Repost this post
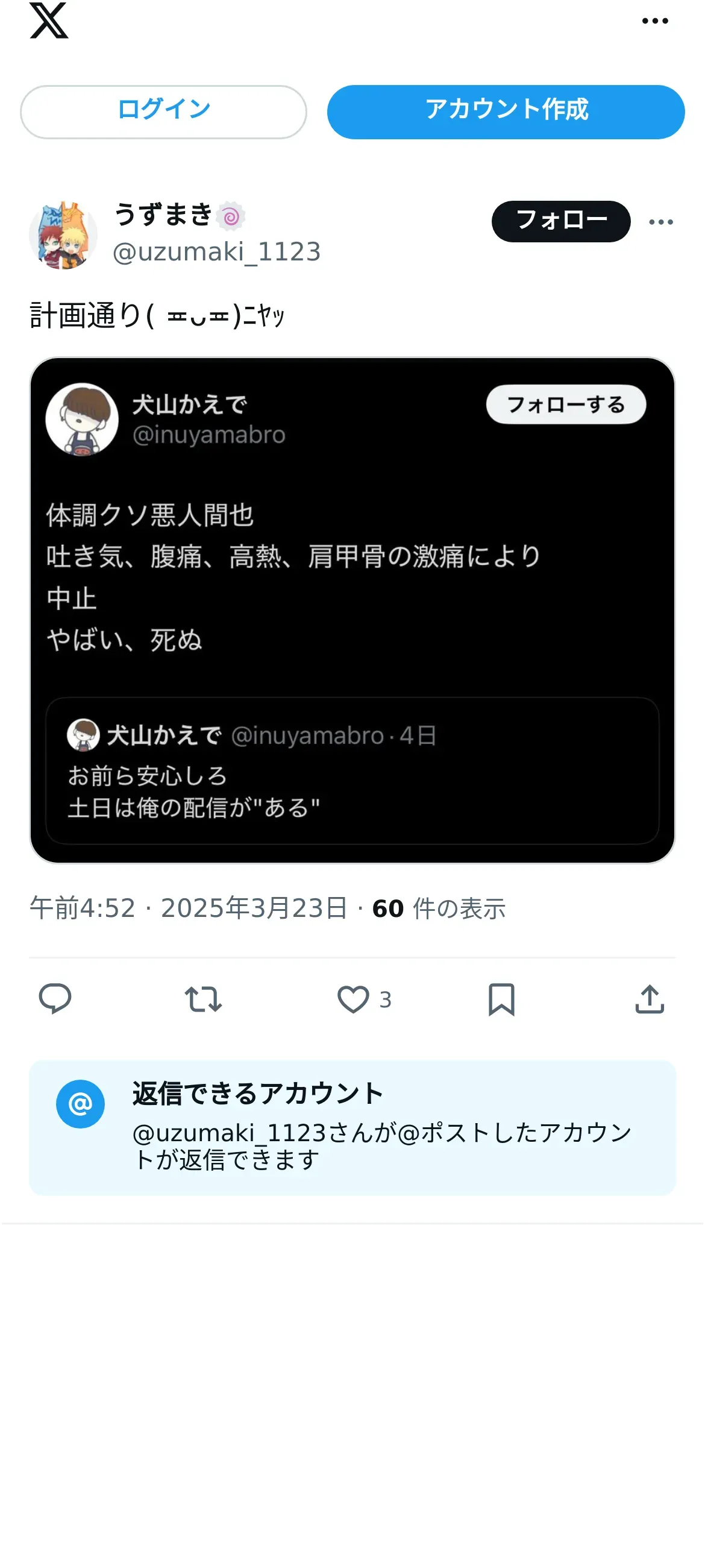This screenshot has height=1568, width=705. (x=203, y=999)
